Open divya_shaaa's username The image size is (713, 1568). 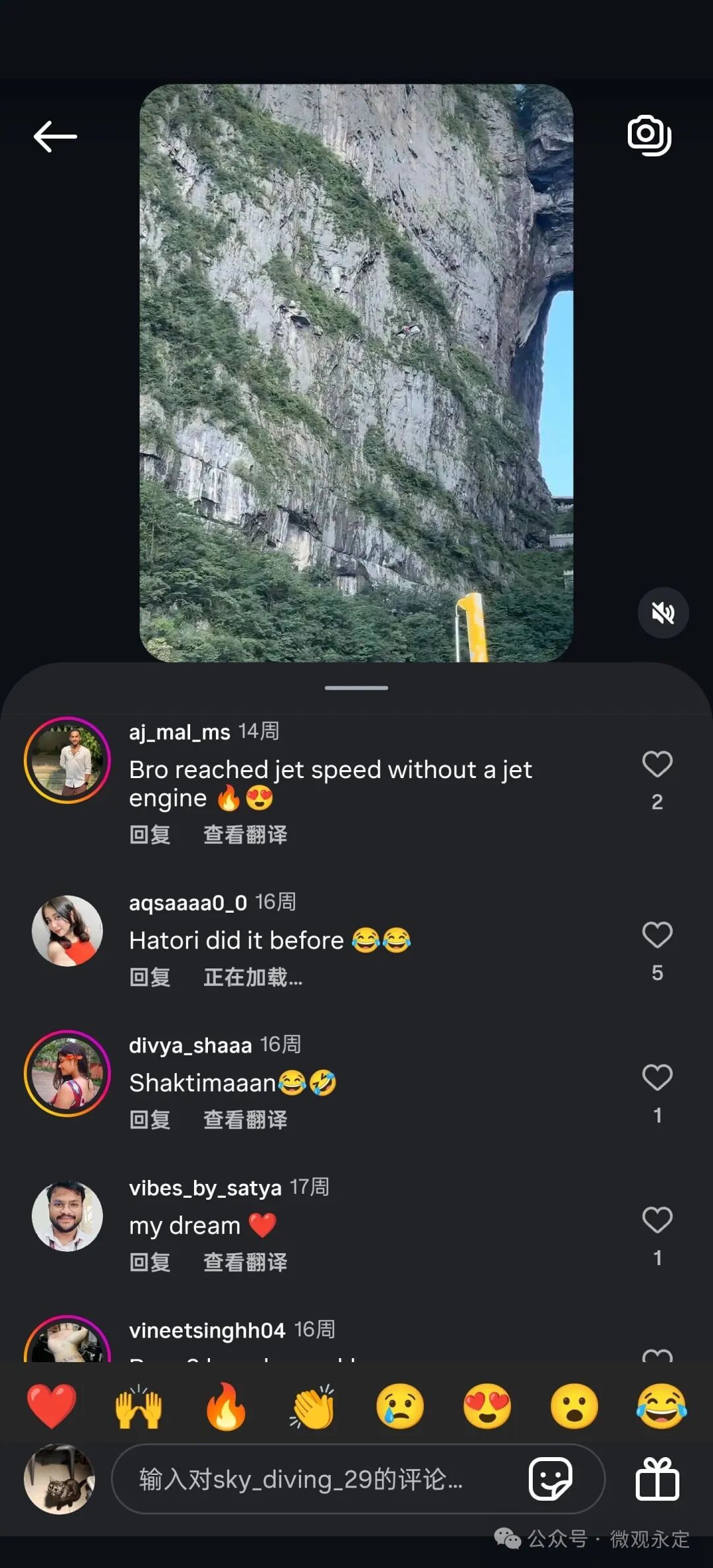(190, 1043)
